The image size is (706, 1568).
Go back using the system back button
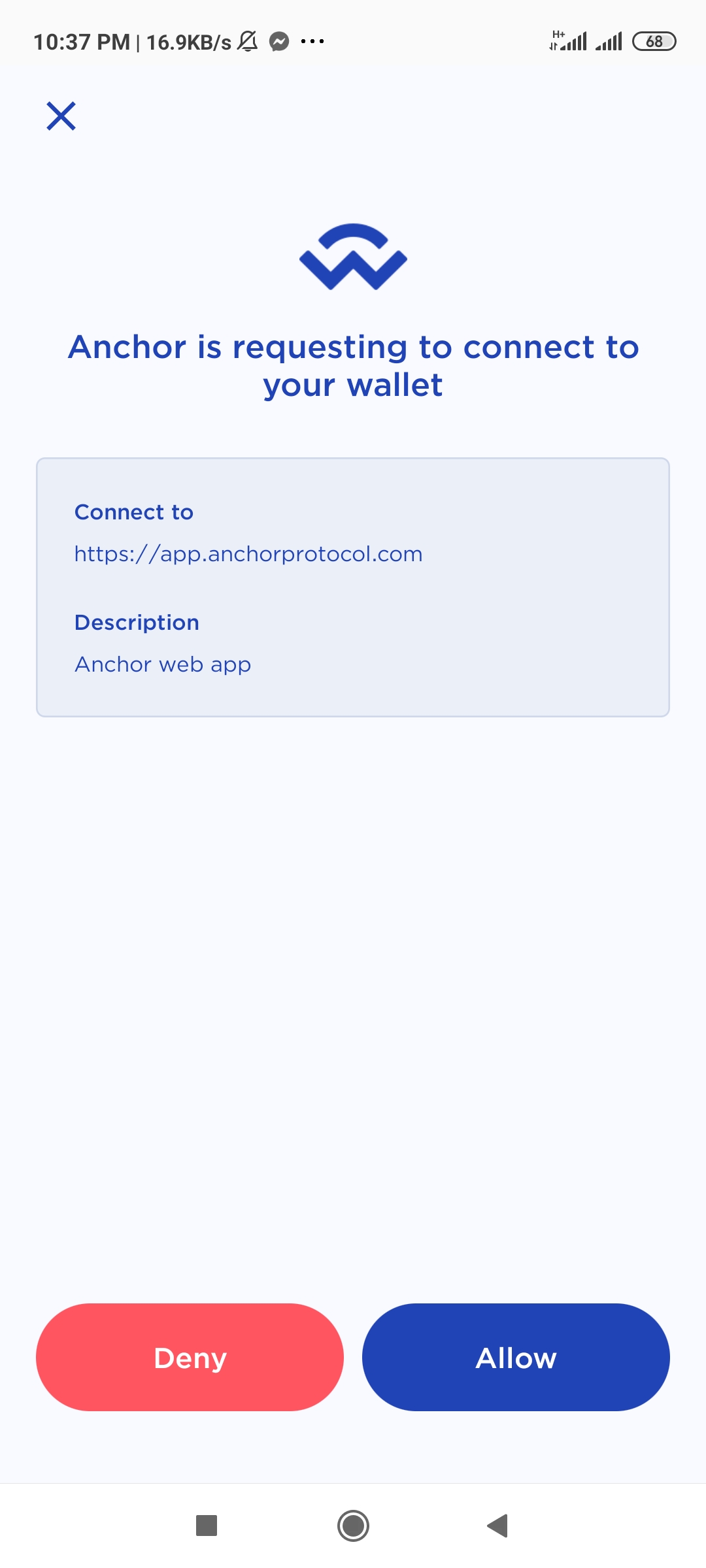coord(497,1526)
